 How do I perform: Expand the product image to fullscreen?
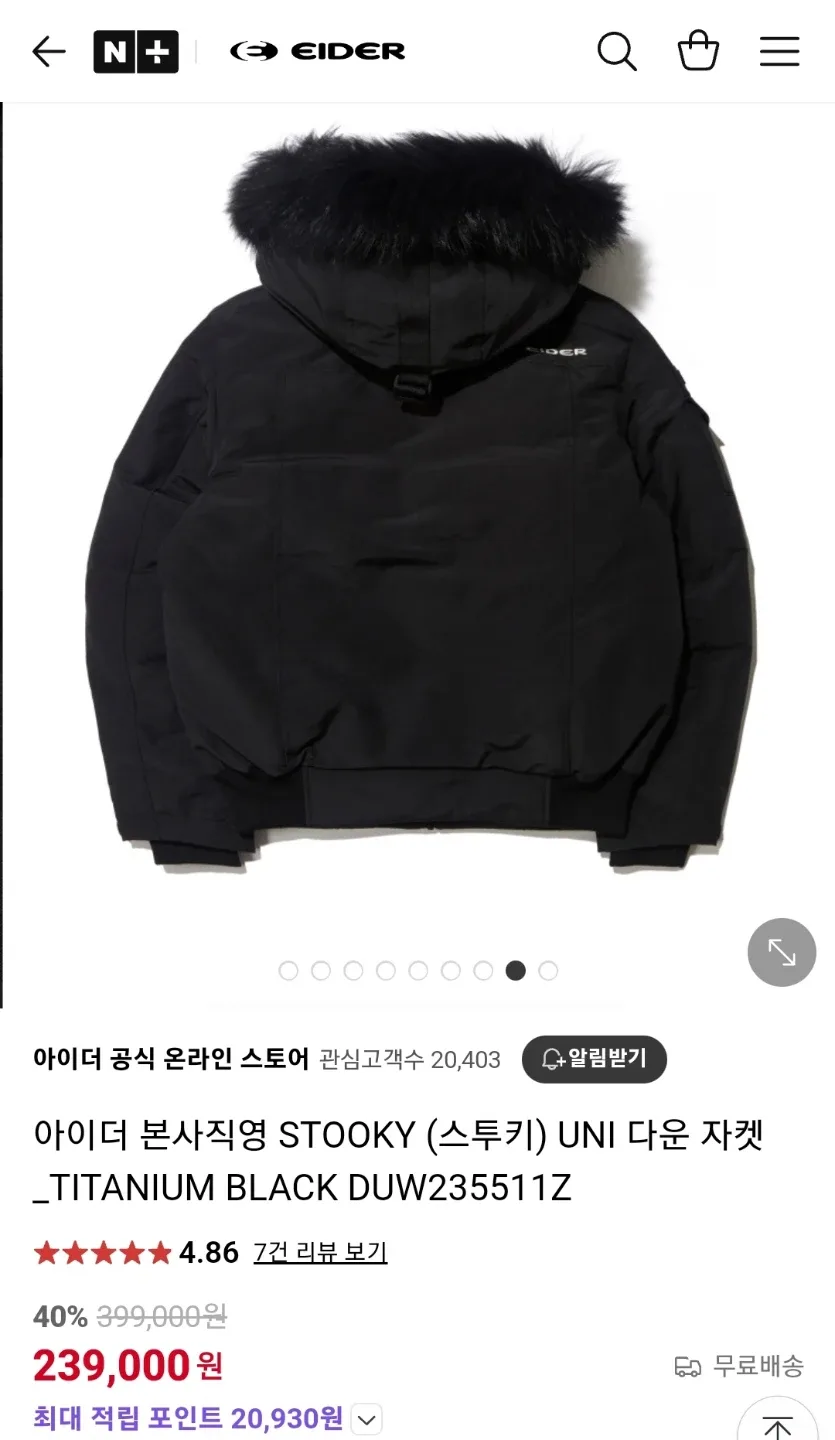click(x=782, y=952)
